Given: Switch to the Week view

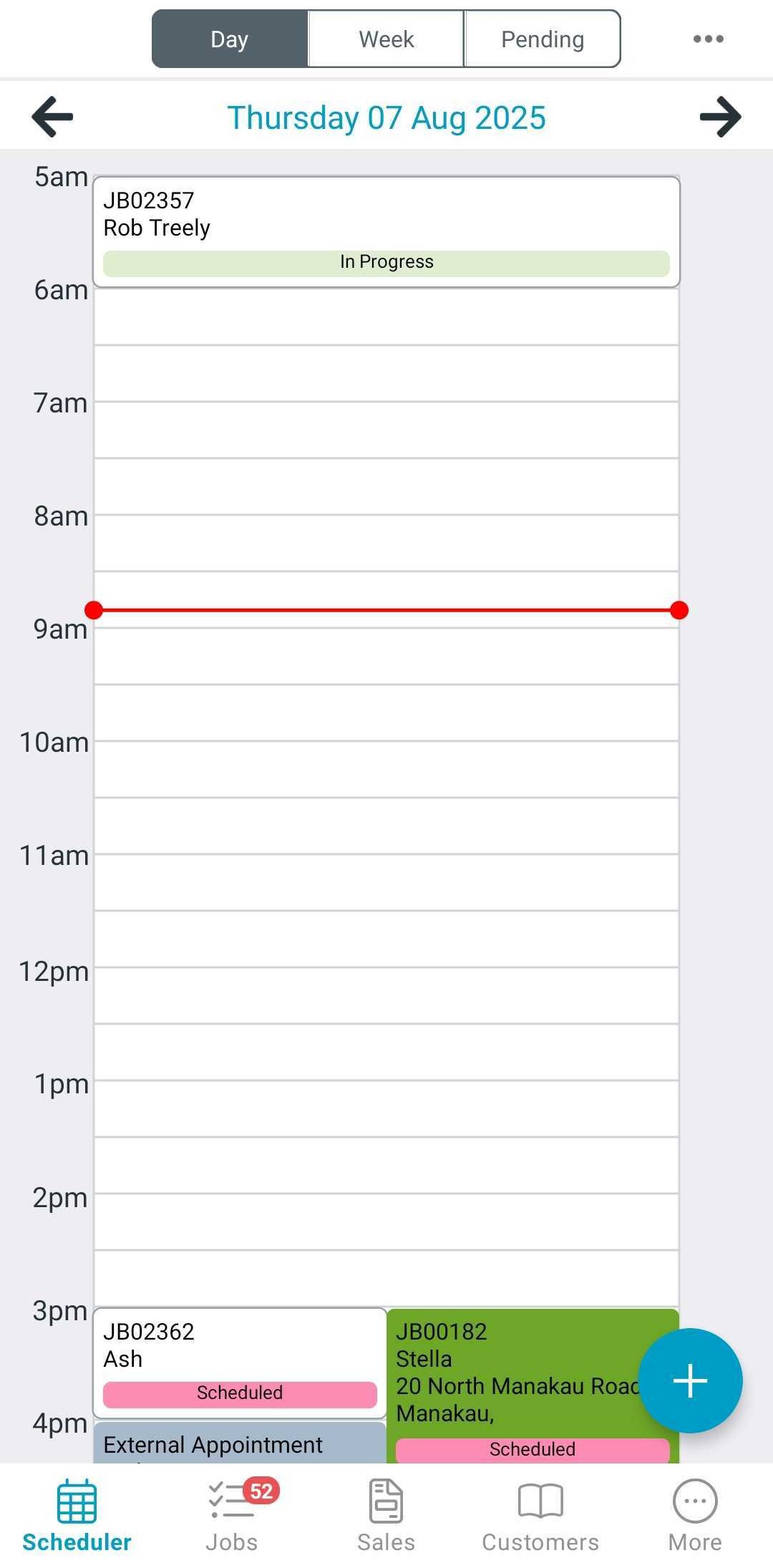Looking at the screenshot, I should [x=386, y=39].
